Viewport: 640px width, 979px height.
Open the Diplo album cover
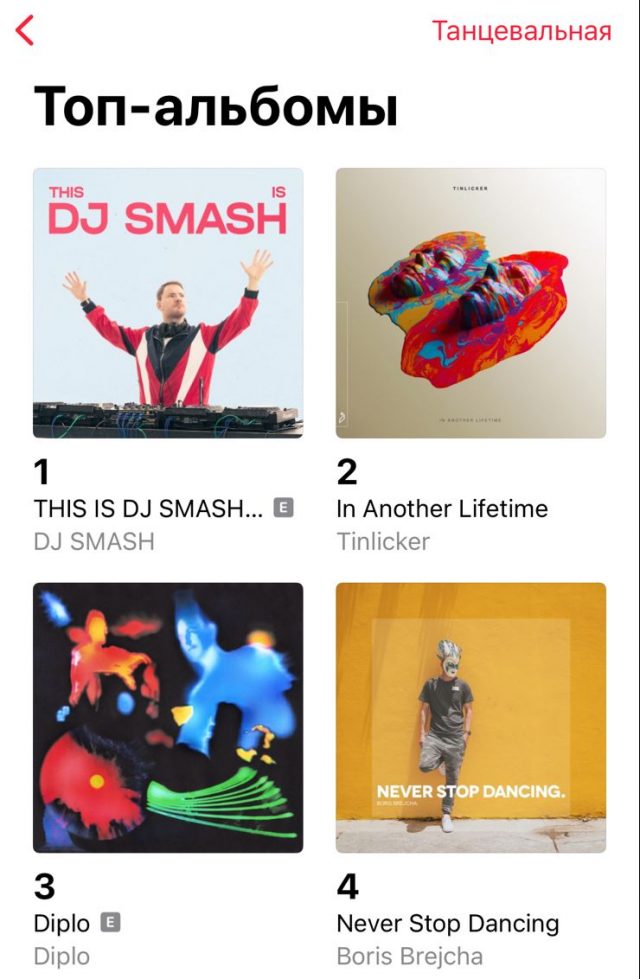click(x=168, y=717)
